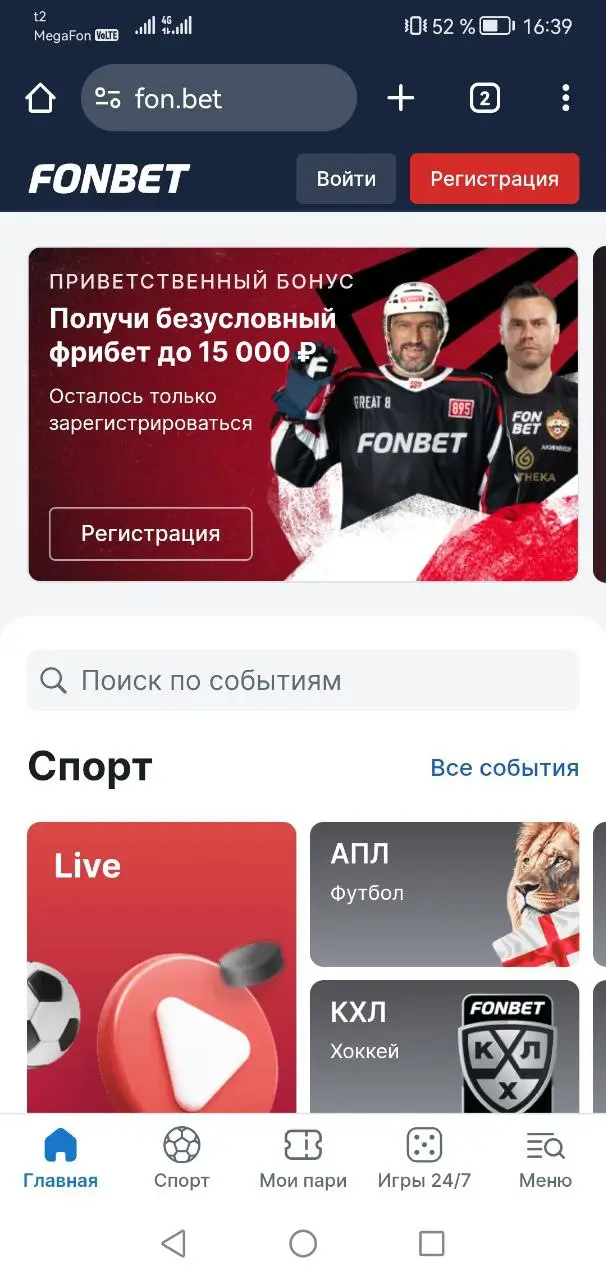
Task: Open a new browser tab
Action: click(400, 98)
